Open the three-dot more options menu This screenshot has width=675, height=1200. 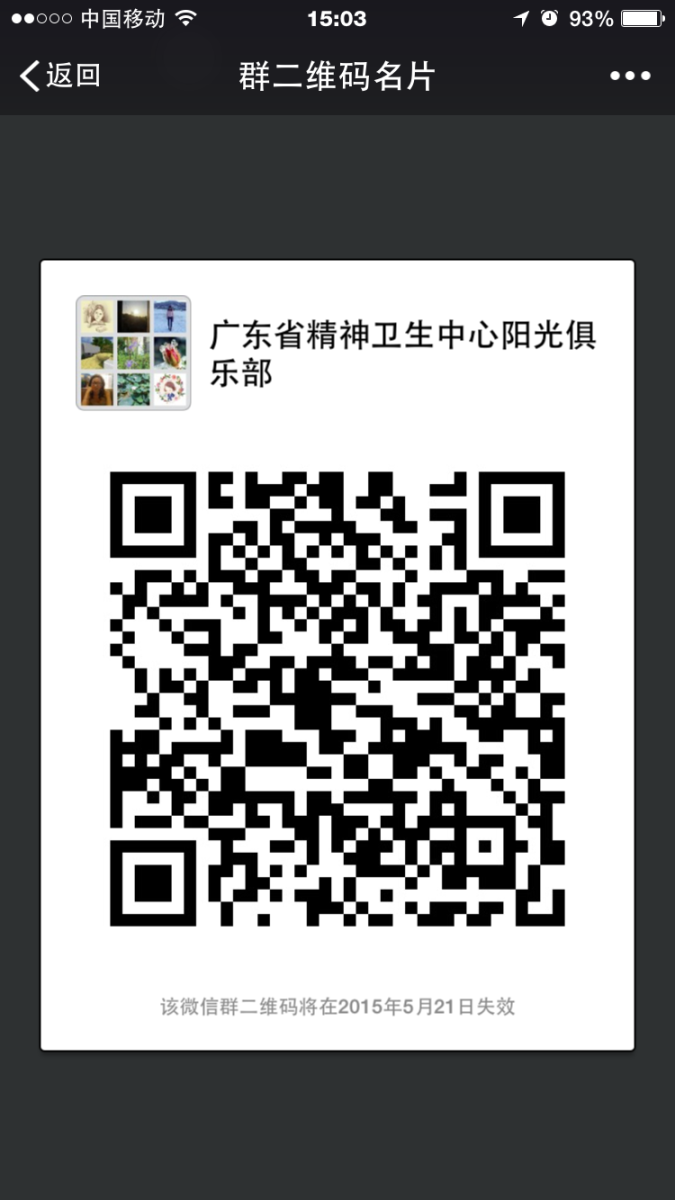tap(629, 76)
